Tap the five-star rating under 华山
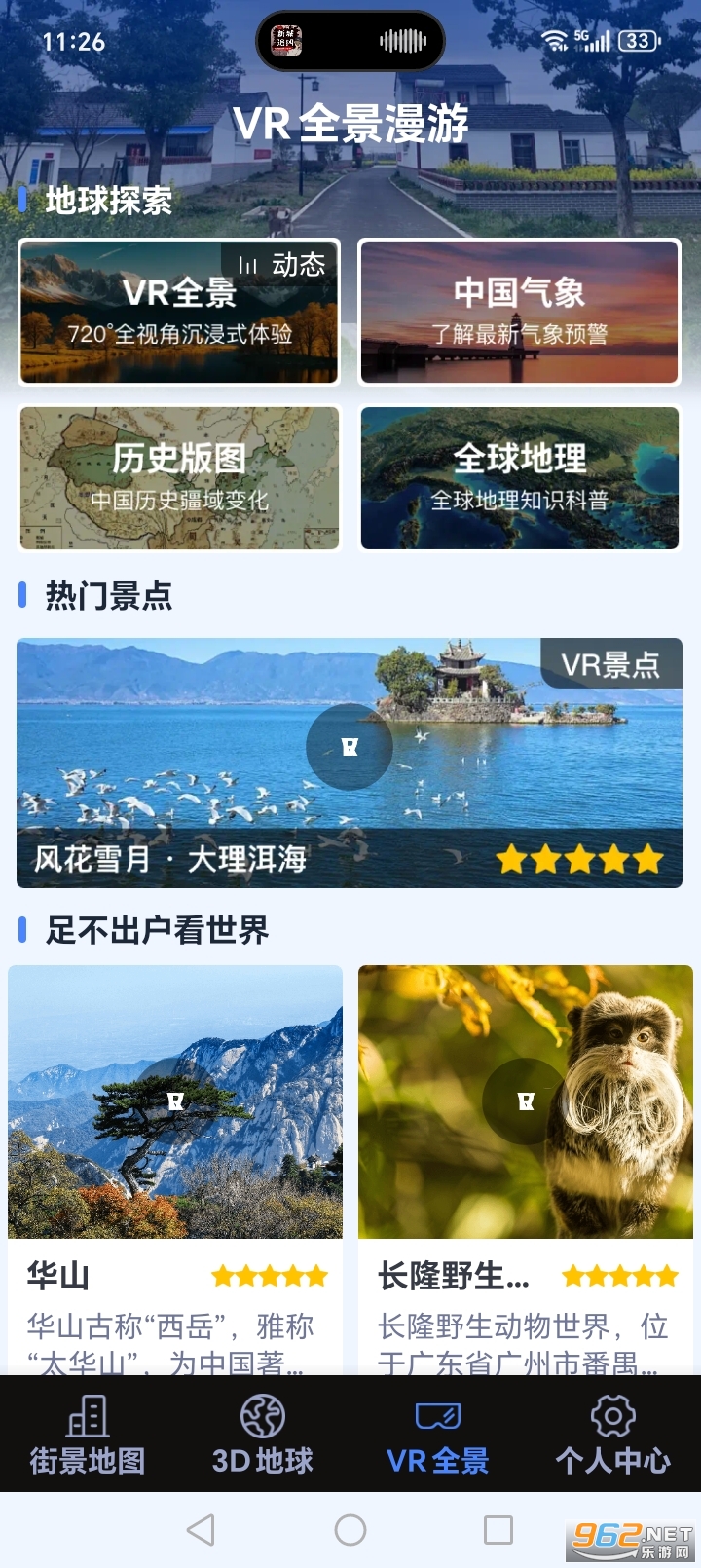Image resolution: width=701 pixels, height=1568 pixels. 270,1275
